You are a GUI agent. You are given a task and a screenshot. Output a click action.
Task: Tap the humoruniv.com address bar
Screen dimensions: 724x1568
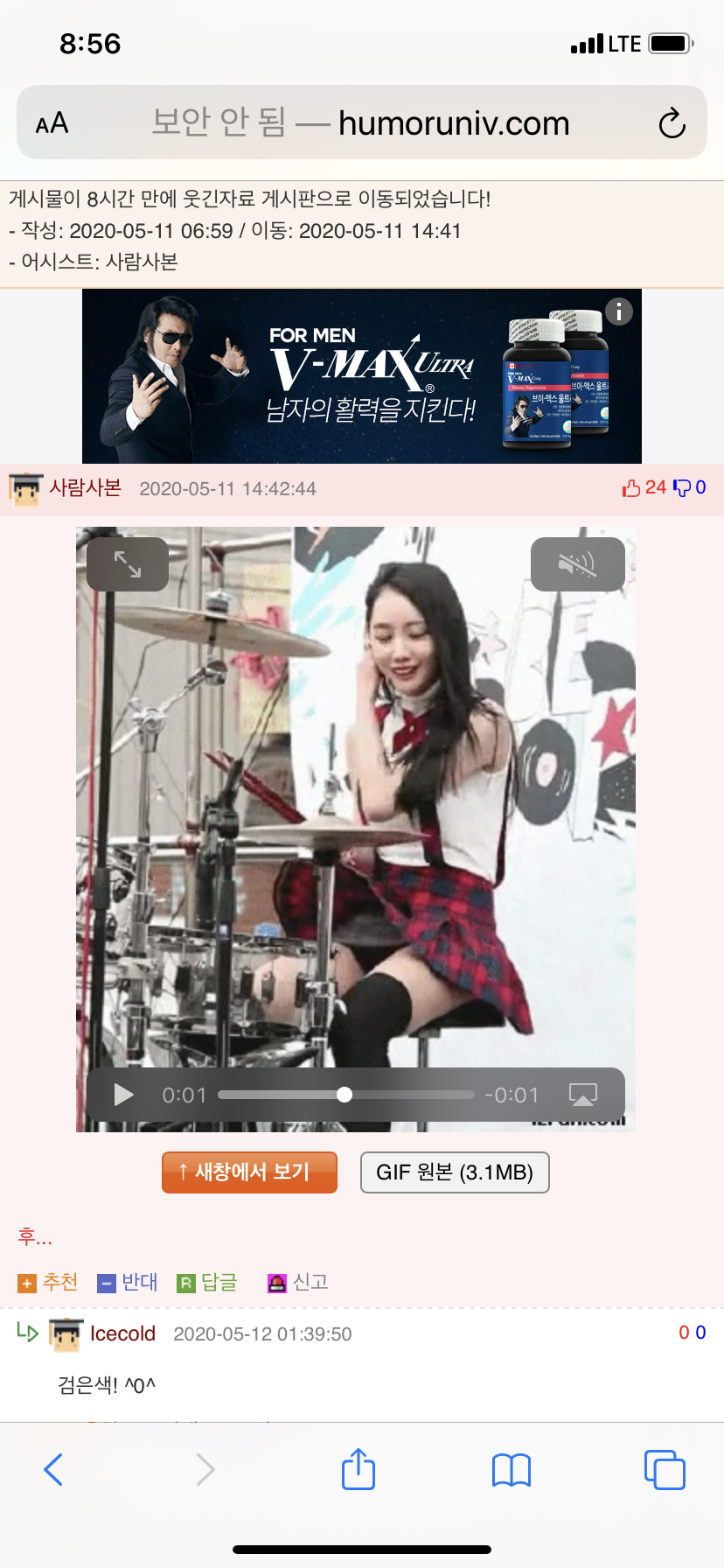click(362, 122)
